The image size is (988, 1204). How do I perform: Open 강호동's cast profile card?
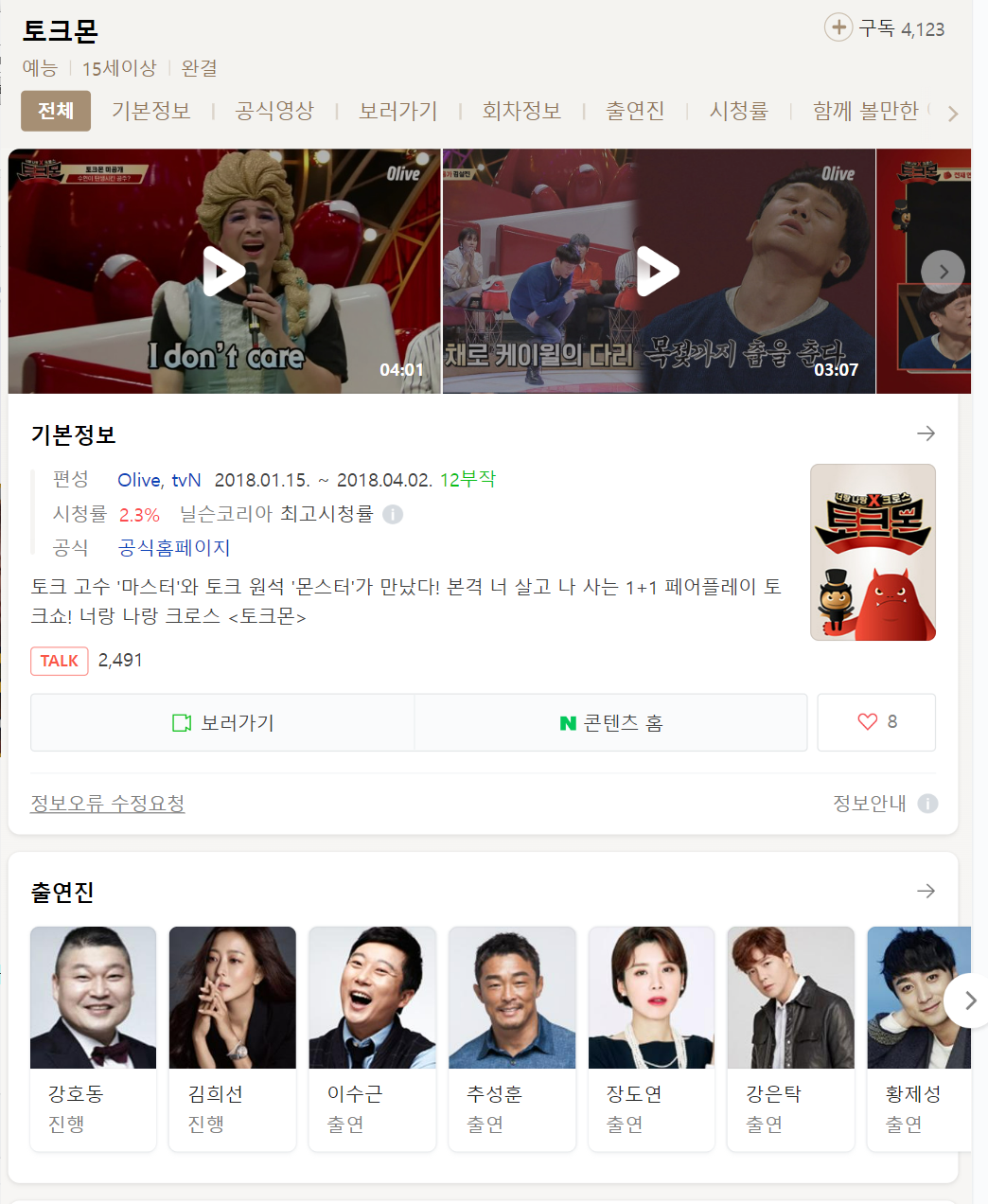click(93, 1037)
